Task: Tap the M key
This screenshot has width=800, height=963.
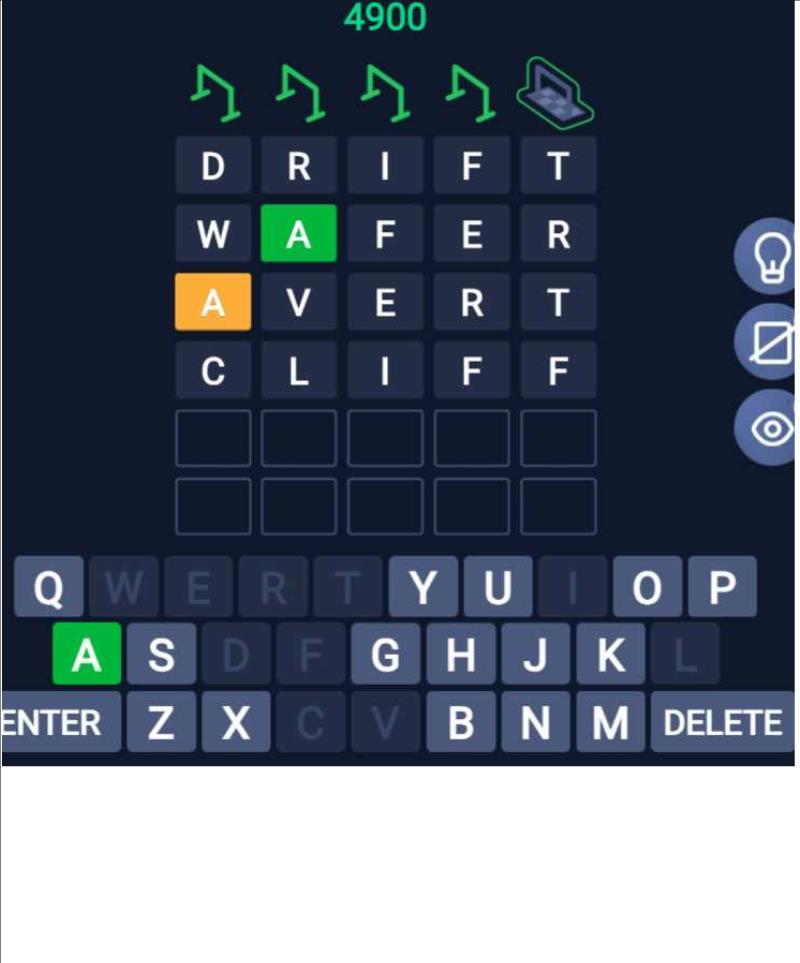Action: [610, 722]
